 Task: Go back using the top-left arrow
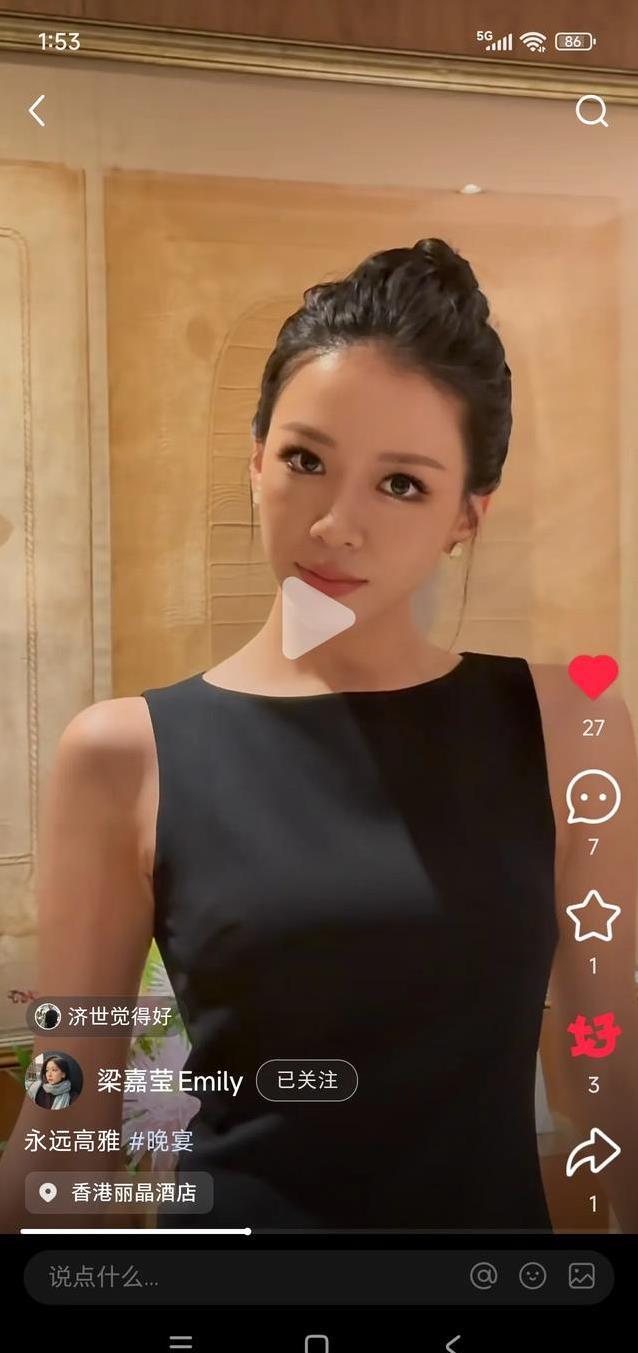pos(37,111)
